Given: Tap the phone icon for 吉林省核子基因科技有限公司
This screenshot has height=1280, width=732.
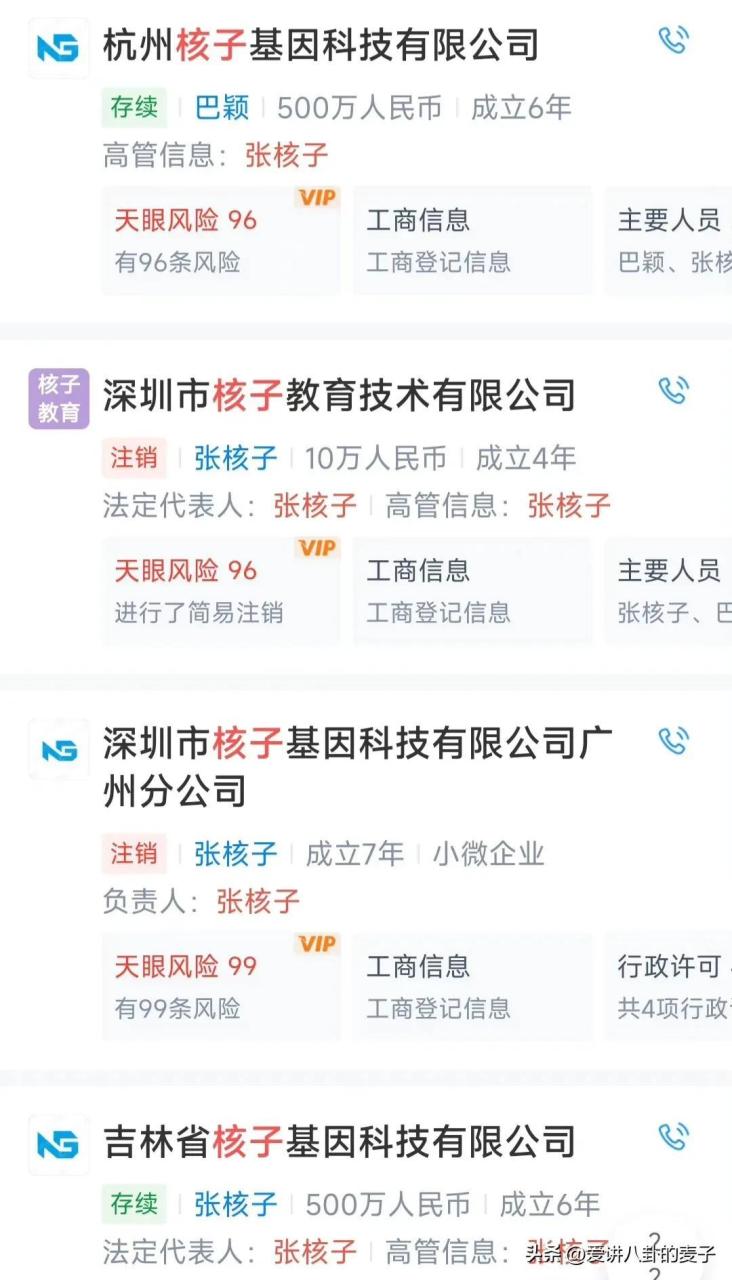Looking at the screenshot, I should coord(674,1137).
